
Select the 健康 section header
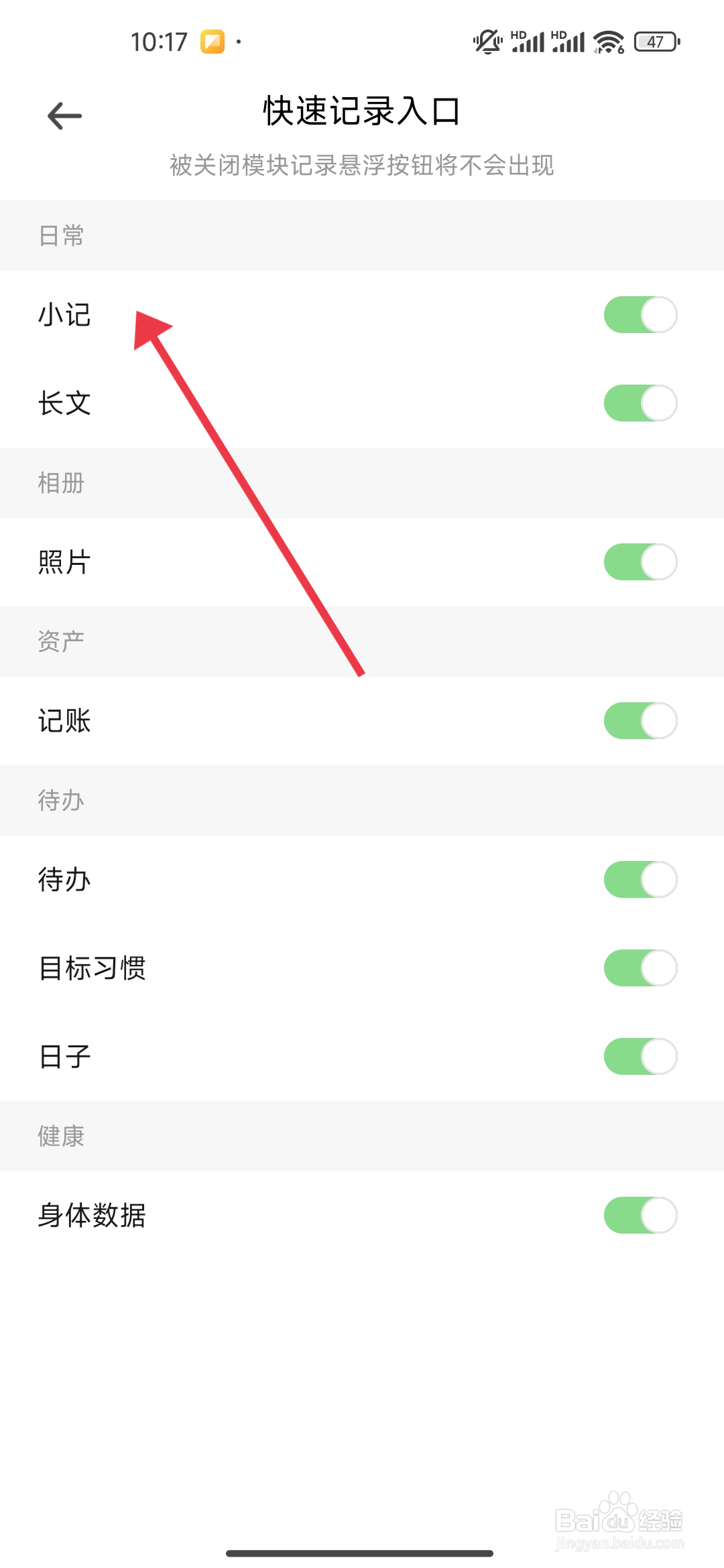60,1135
